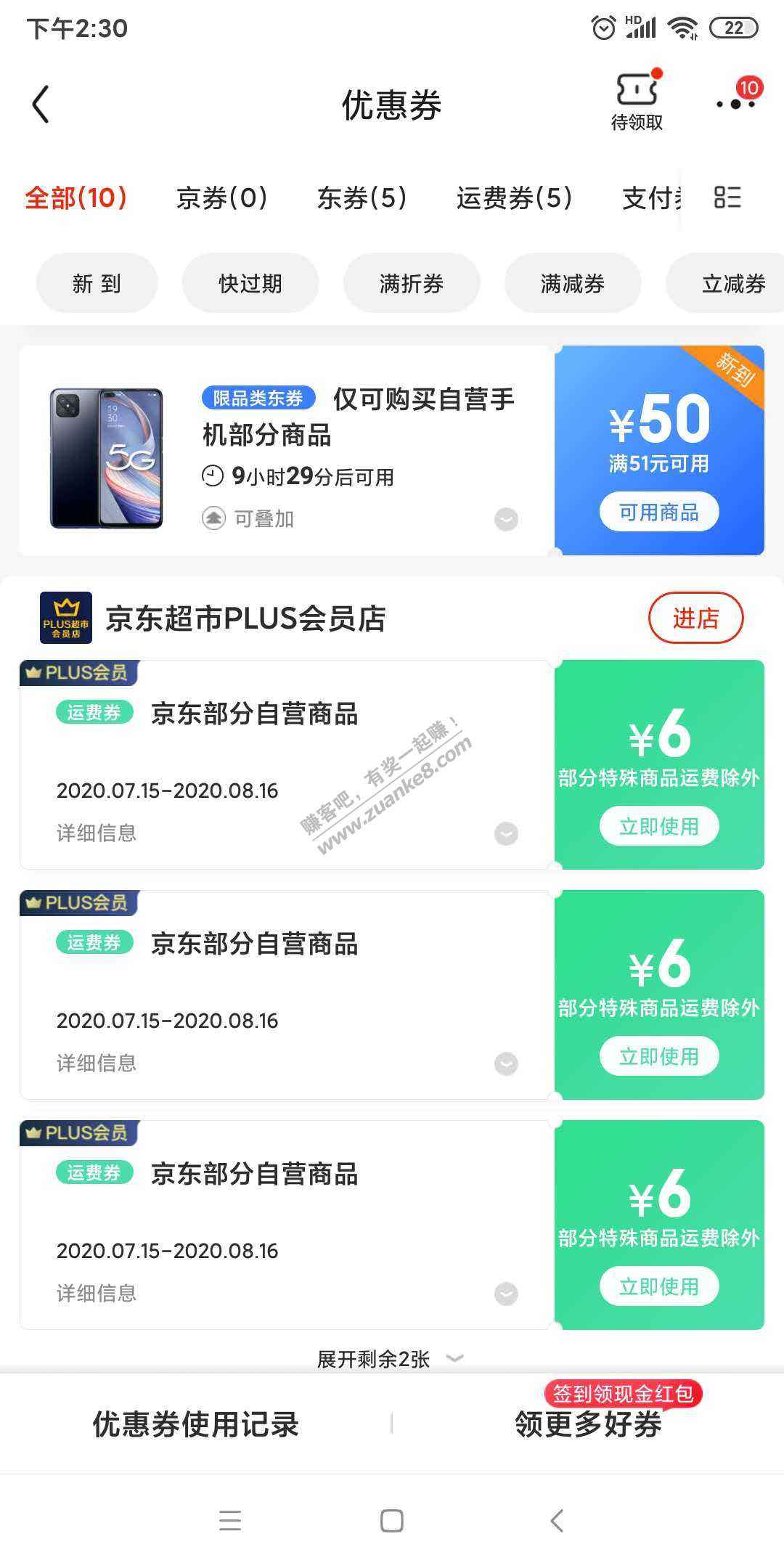Screen dimensions: 784x1568
Task: Switch to the 京券(0) tab
Action: (x=221, y=197)
